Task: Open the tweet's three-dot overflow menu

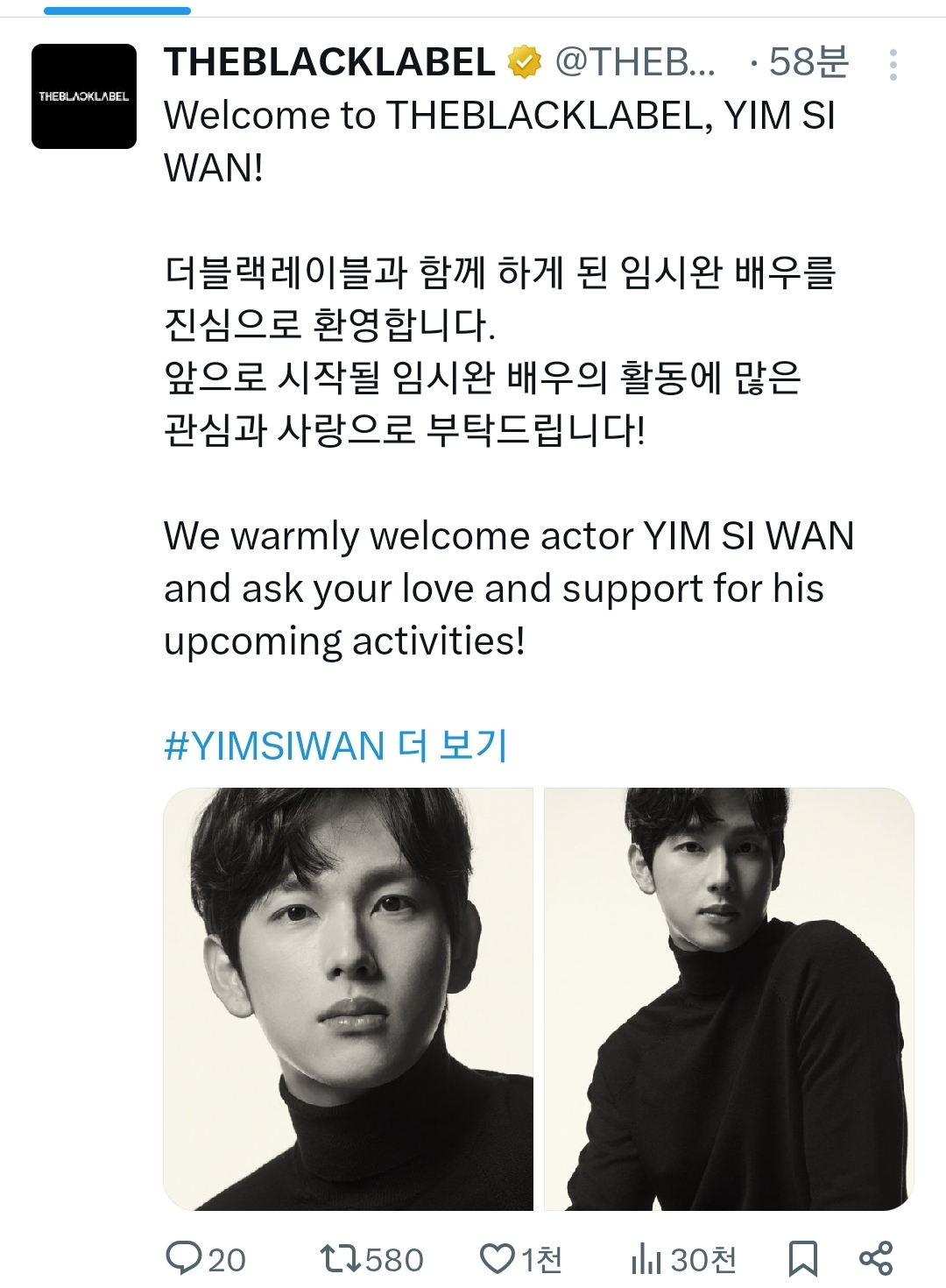Action: [893, 65]
